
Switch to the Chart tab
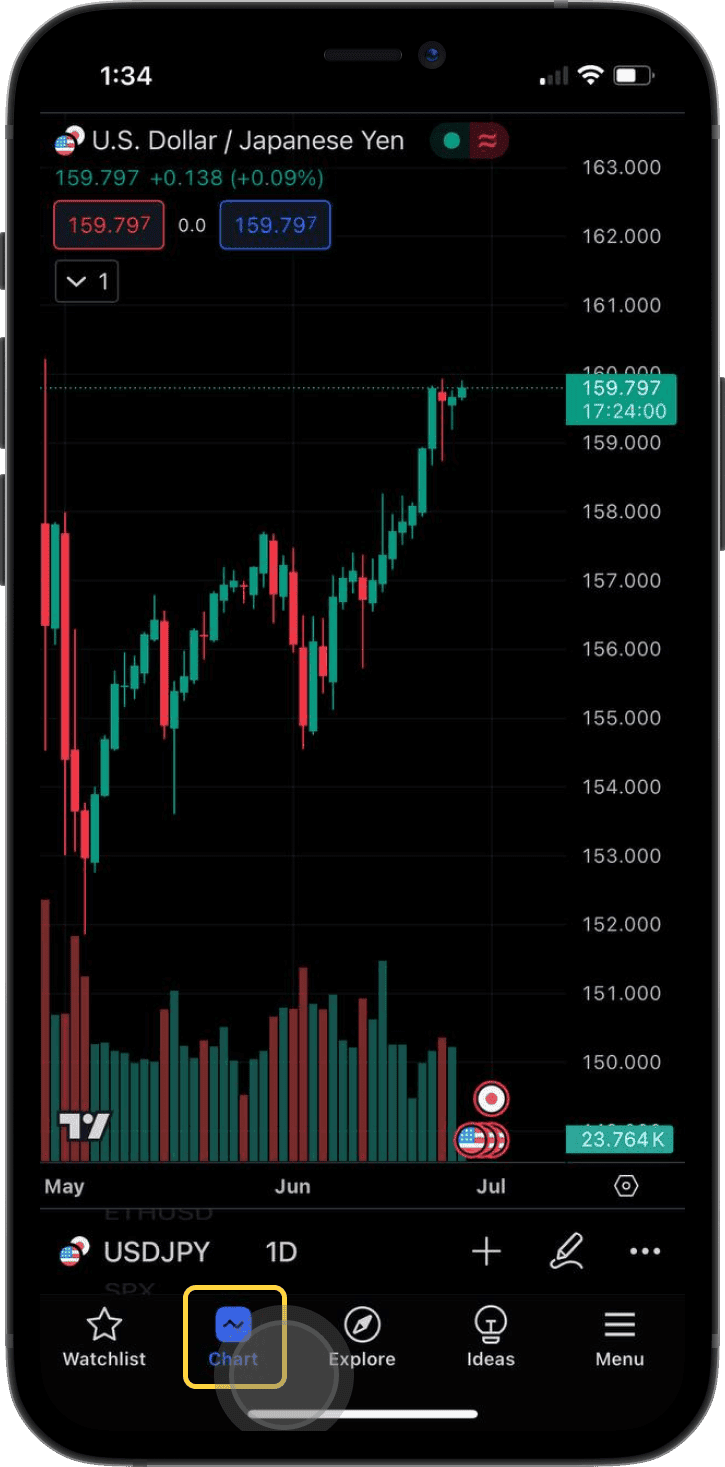pyautogui.click(x=233, y=1338)
